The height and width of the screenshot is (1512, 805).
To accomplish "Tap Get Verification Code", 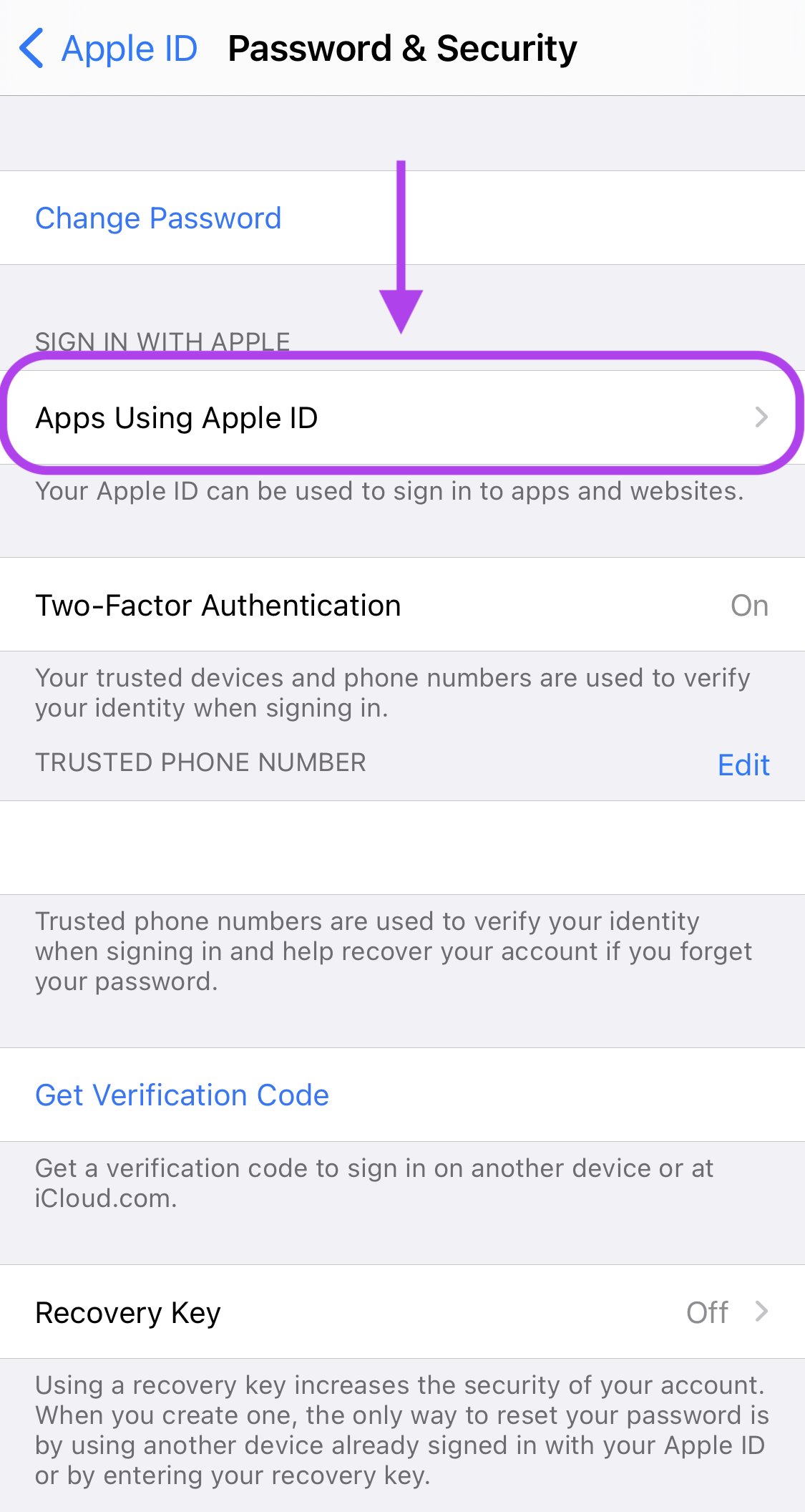I will [182, 1095].
